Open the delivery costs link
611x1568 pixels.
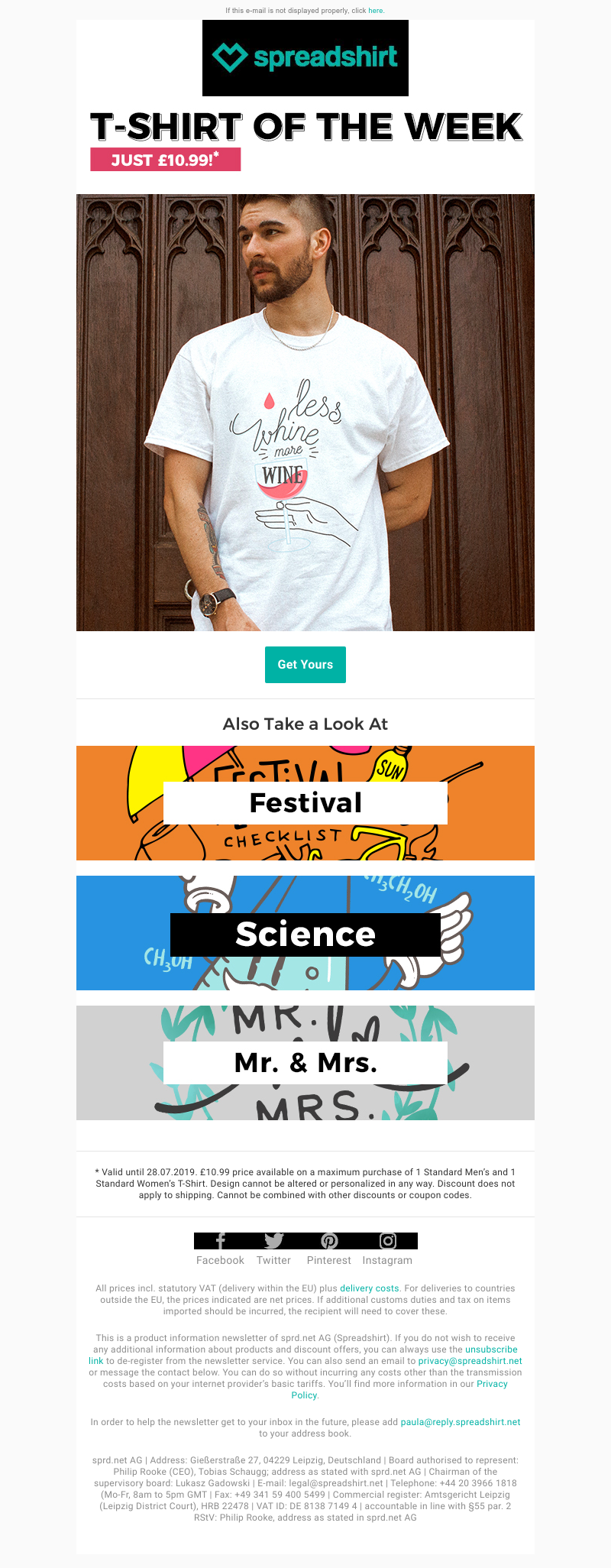(x=369, y=1288)
